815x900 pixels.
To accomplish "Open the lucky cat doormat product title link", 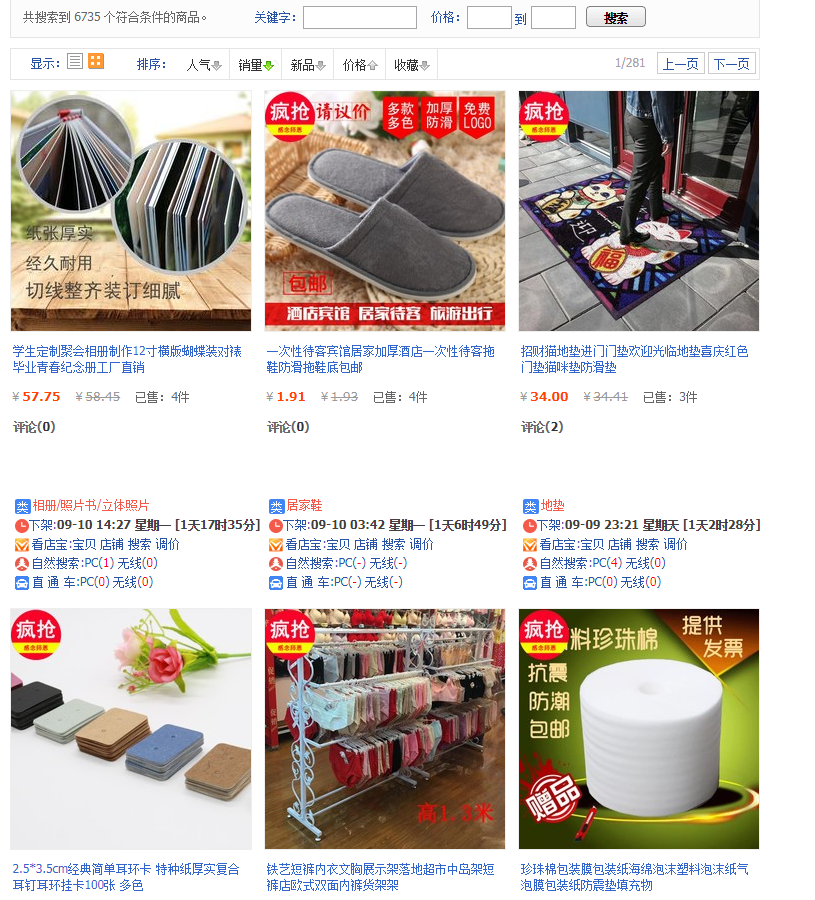I will [634, 359].
